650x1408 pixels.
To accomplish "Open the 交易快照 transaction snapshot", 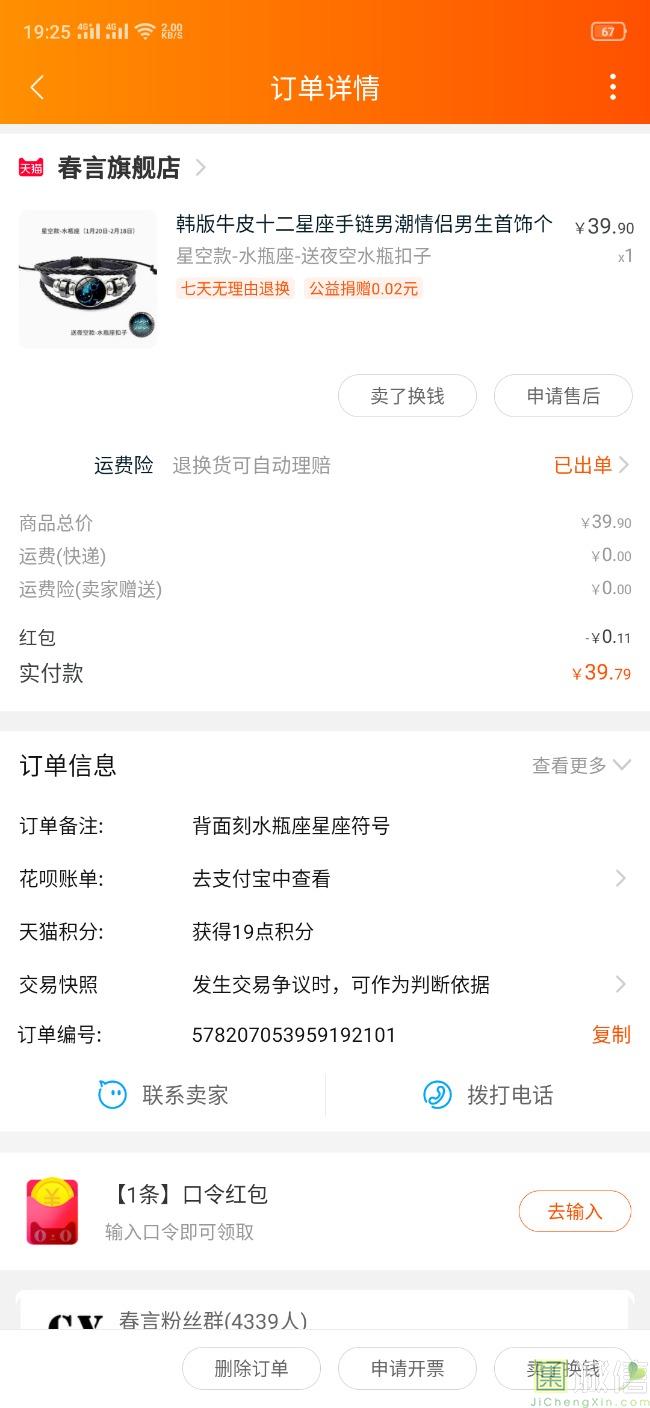I will click(400, 985).
